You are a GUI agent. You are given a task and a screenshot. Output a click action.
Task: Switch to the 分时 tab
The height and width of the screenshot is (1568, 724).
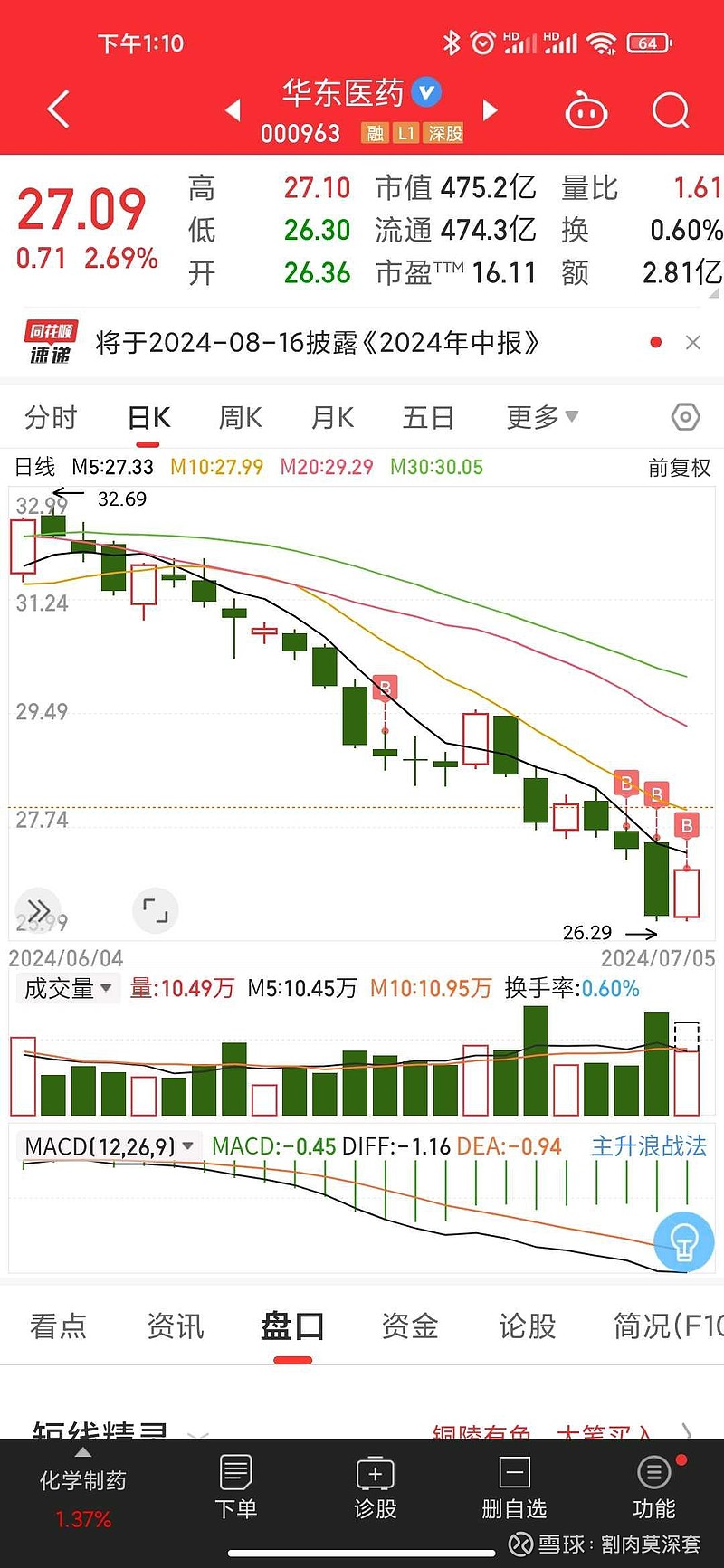pos(51,417)
